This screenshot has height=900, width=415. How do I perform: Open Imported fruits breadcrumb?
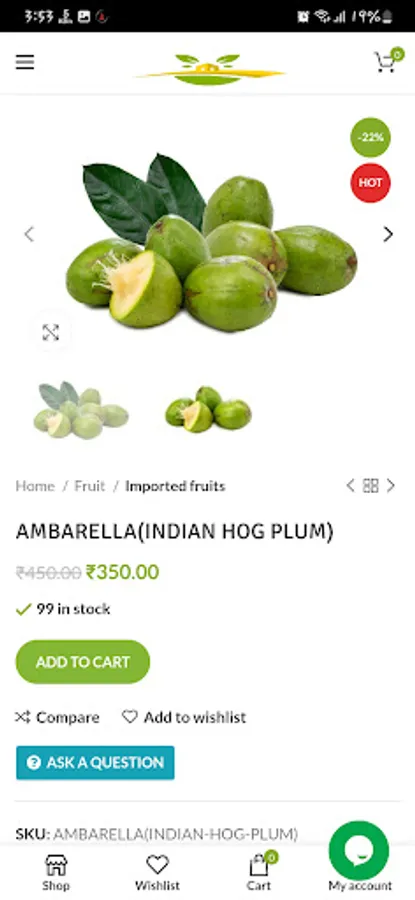coord(175,486)
